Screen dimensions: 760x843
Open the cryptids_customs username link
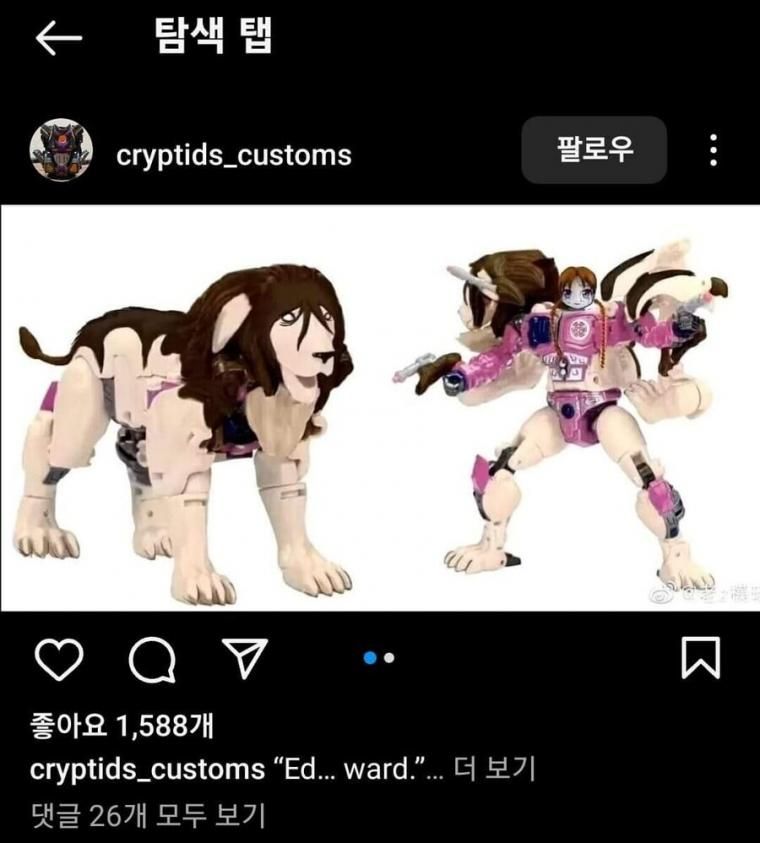[234, 155]
